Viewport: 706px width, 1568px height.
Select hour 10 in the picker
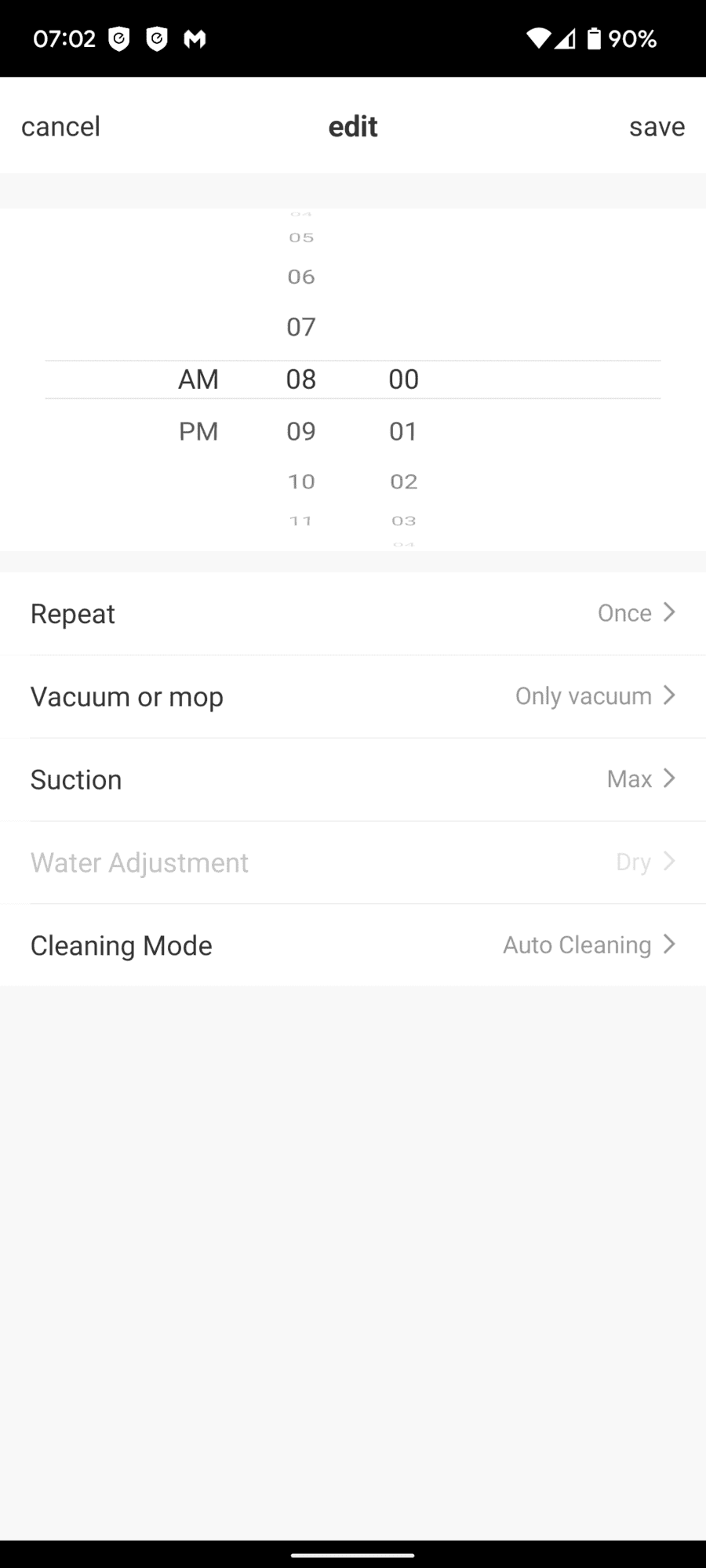pyautogui.click(x=301, y=481)
